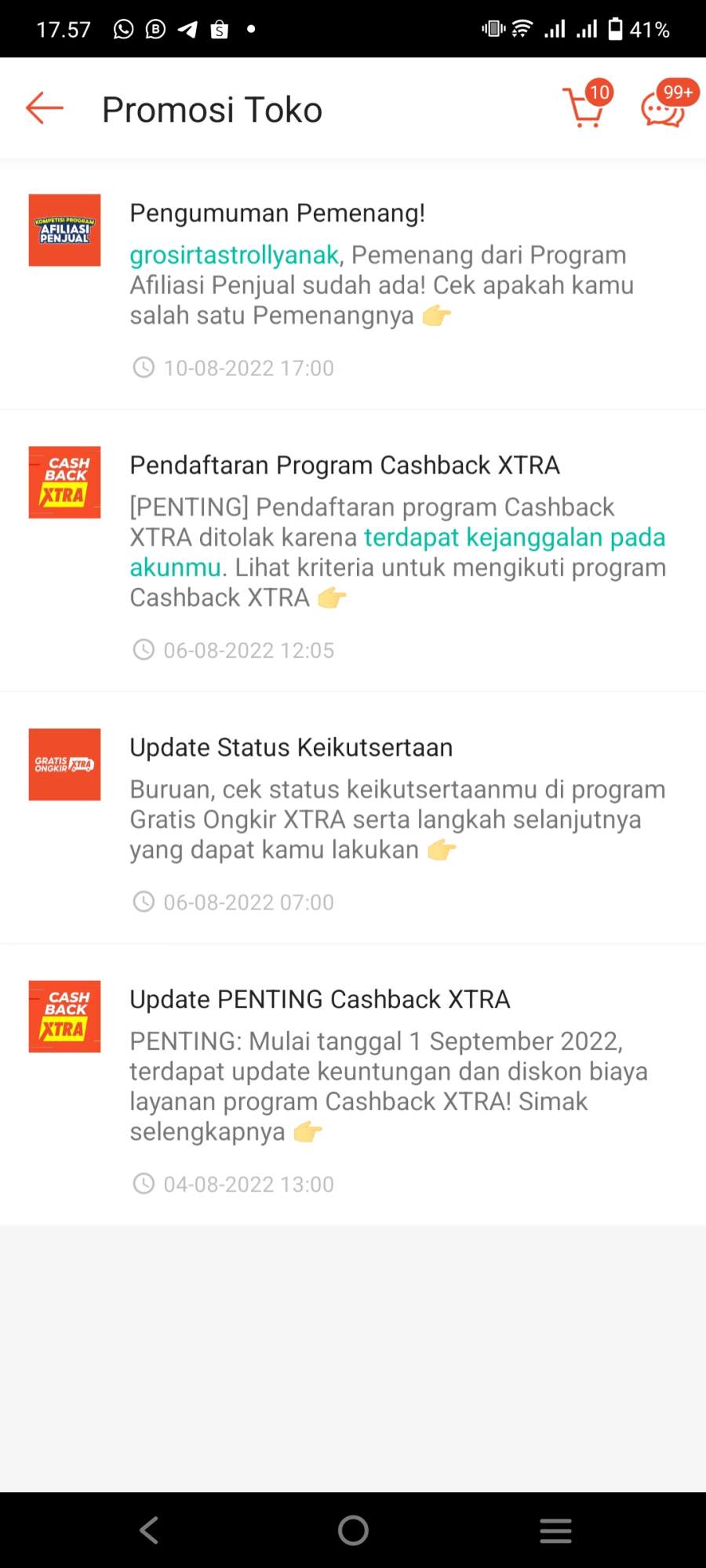Open recent apps from navigation bar
This screenshot has height=1568, width=706.
coord(555,1530)
